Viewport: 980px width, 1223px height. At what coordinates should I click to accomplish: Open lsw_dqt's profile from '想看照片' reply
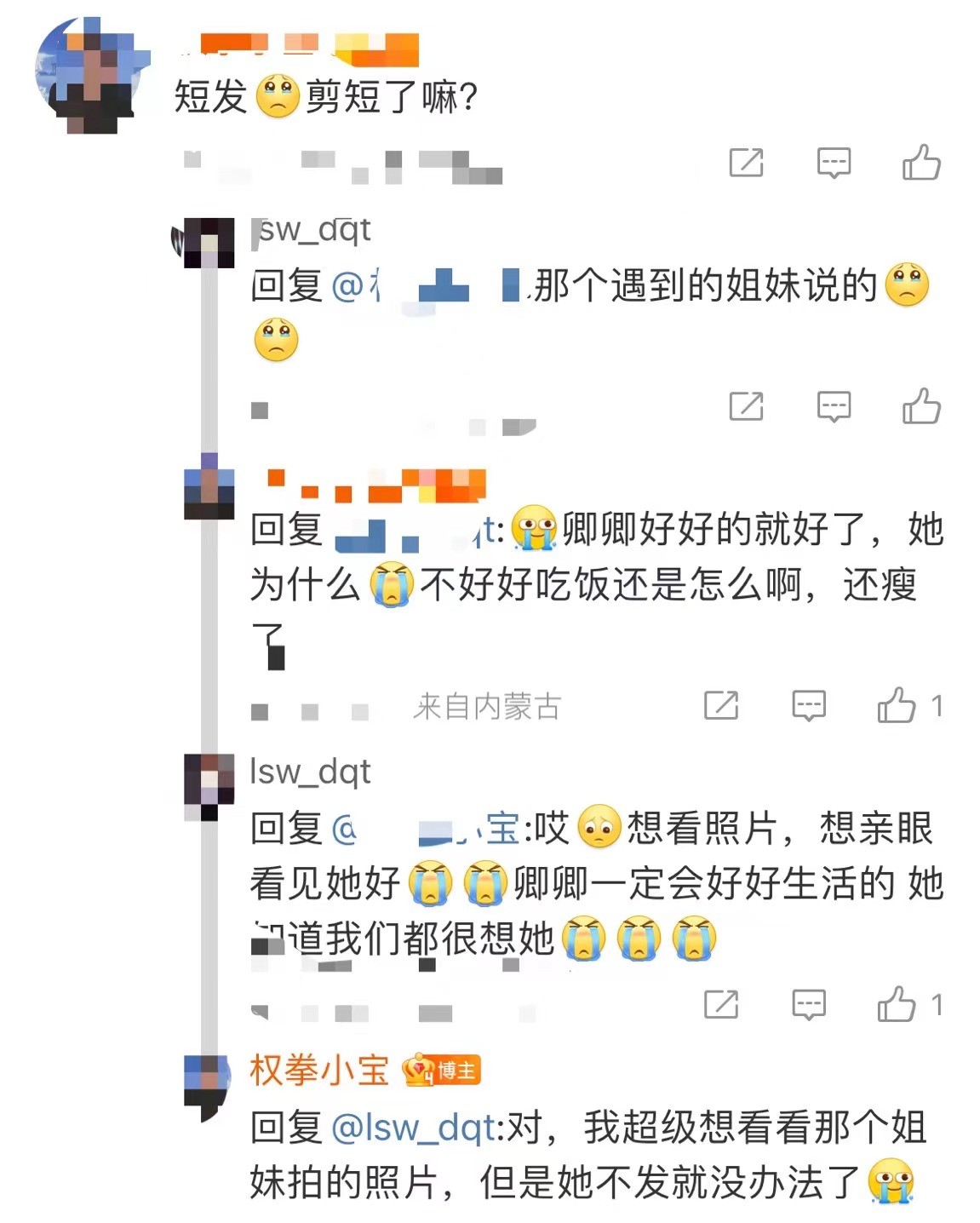(x=310, y=772)
